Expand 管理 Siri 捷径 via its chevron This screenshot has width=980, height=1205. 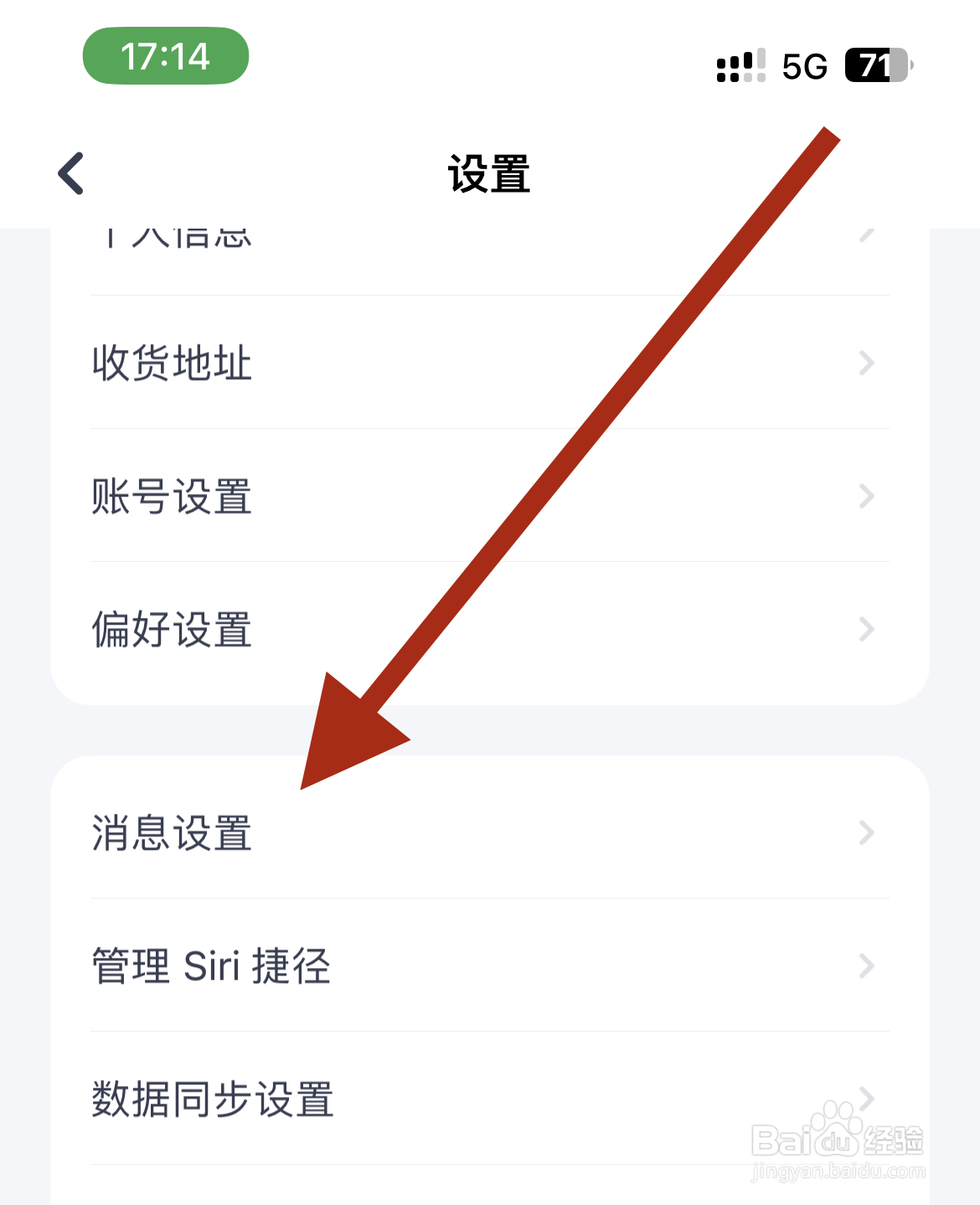867,967
